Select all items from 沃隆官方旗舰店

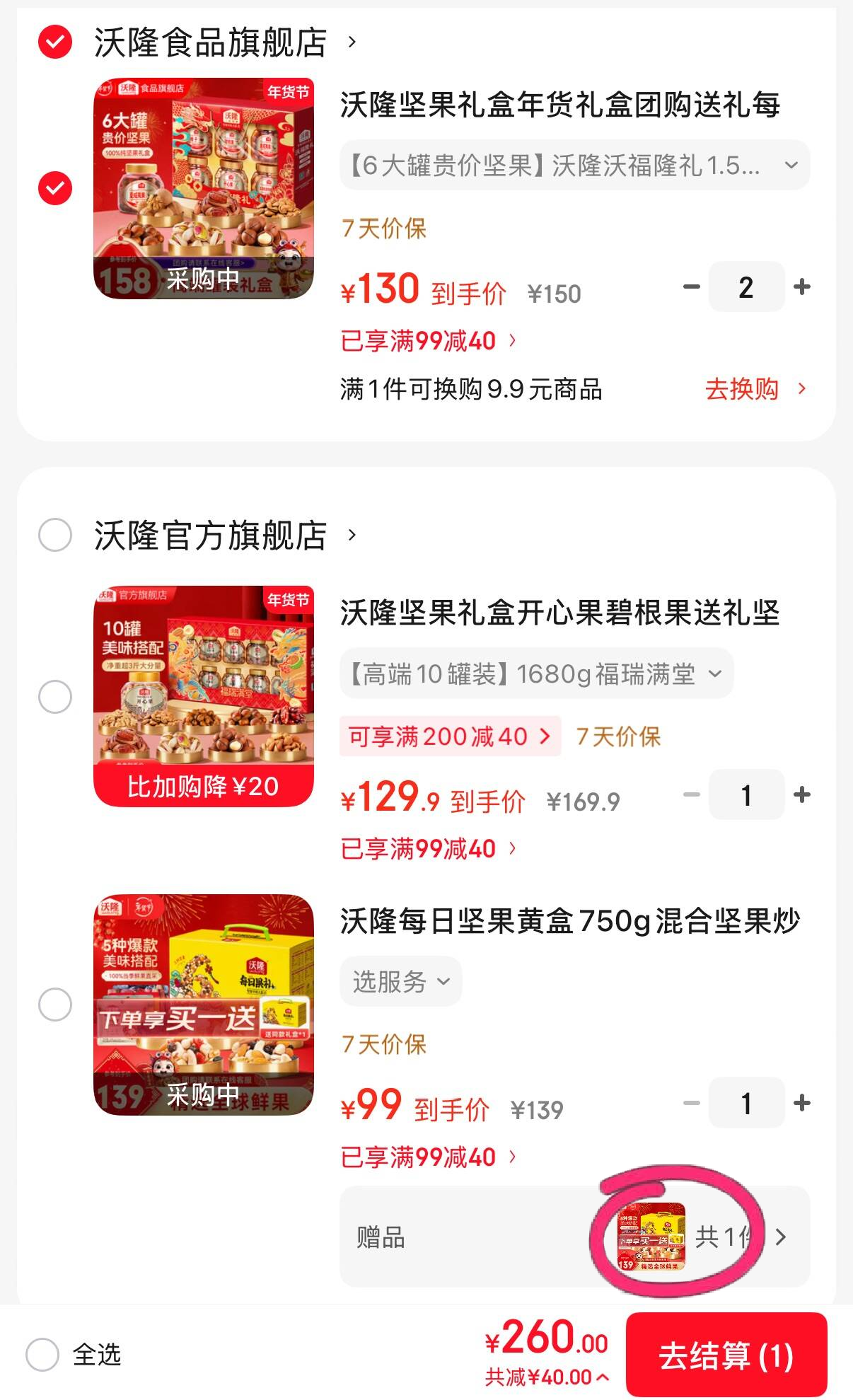tap(55, 535)
